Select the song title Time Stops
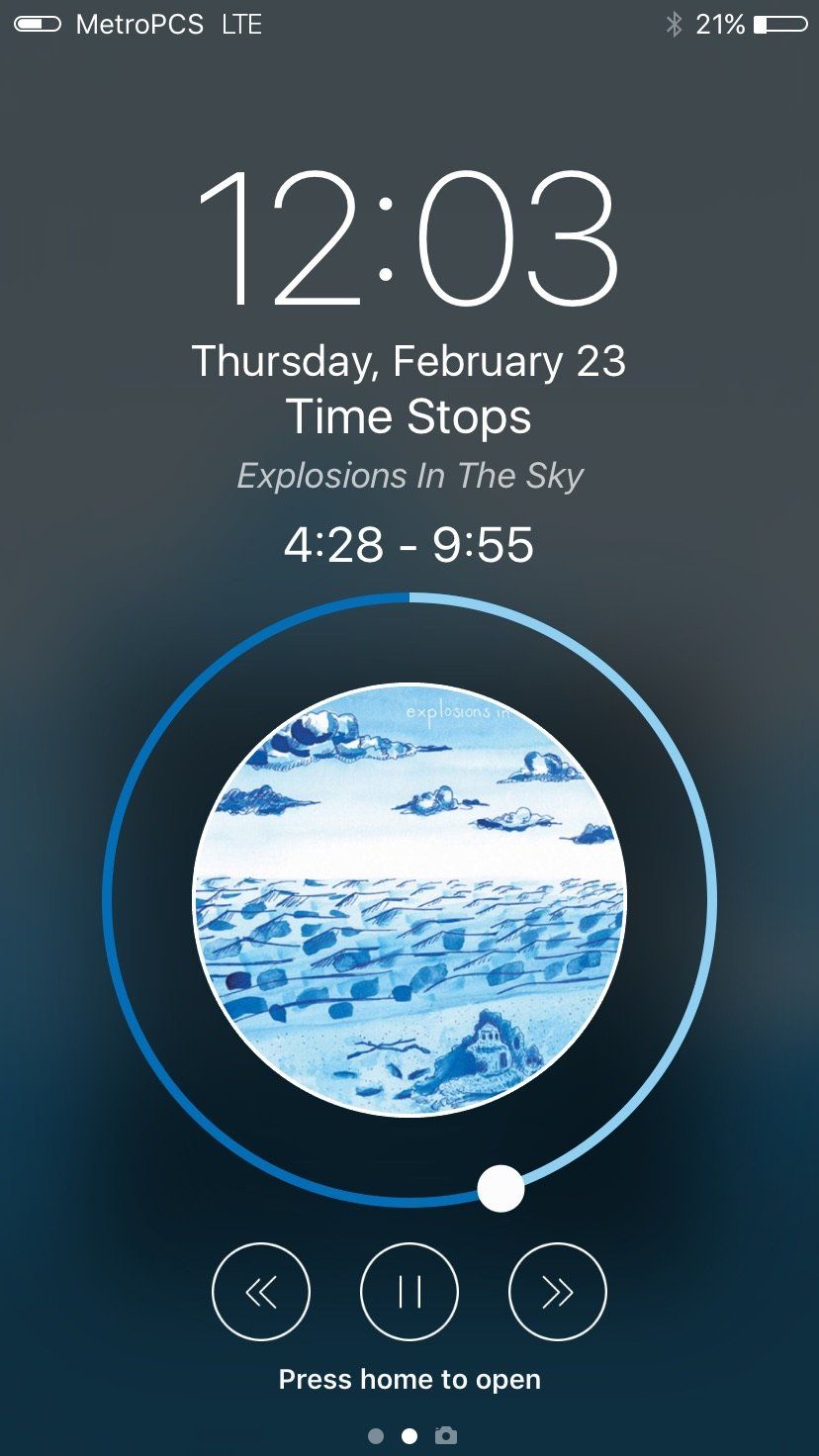Viewport: 819px width, 1456px height. click(409, 416)
